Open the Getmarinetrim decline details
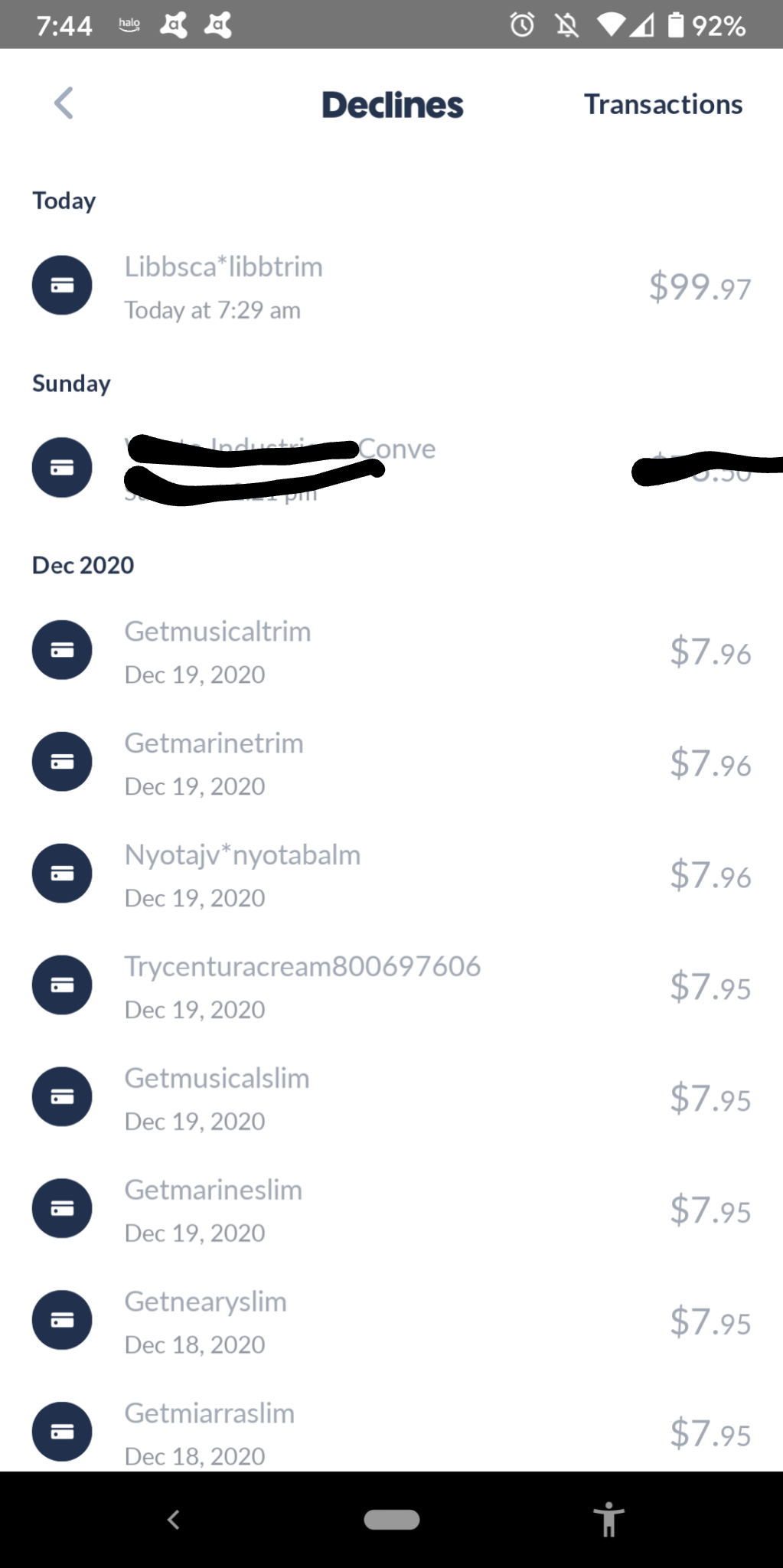Viewport: 783px width, 1568px height. pyautogui.click(x=391, y=763)
